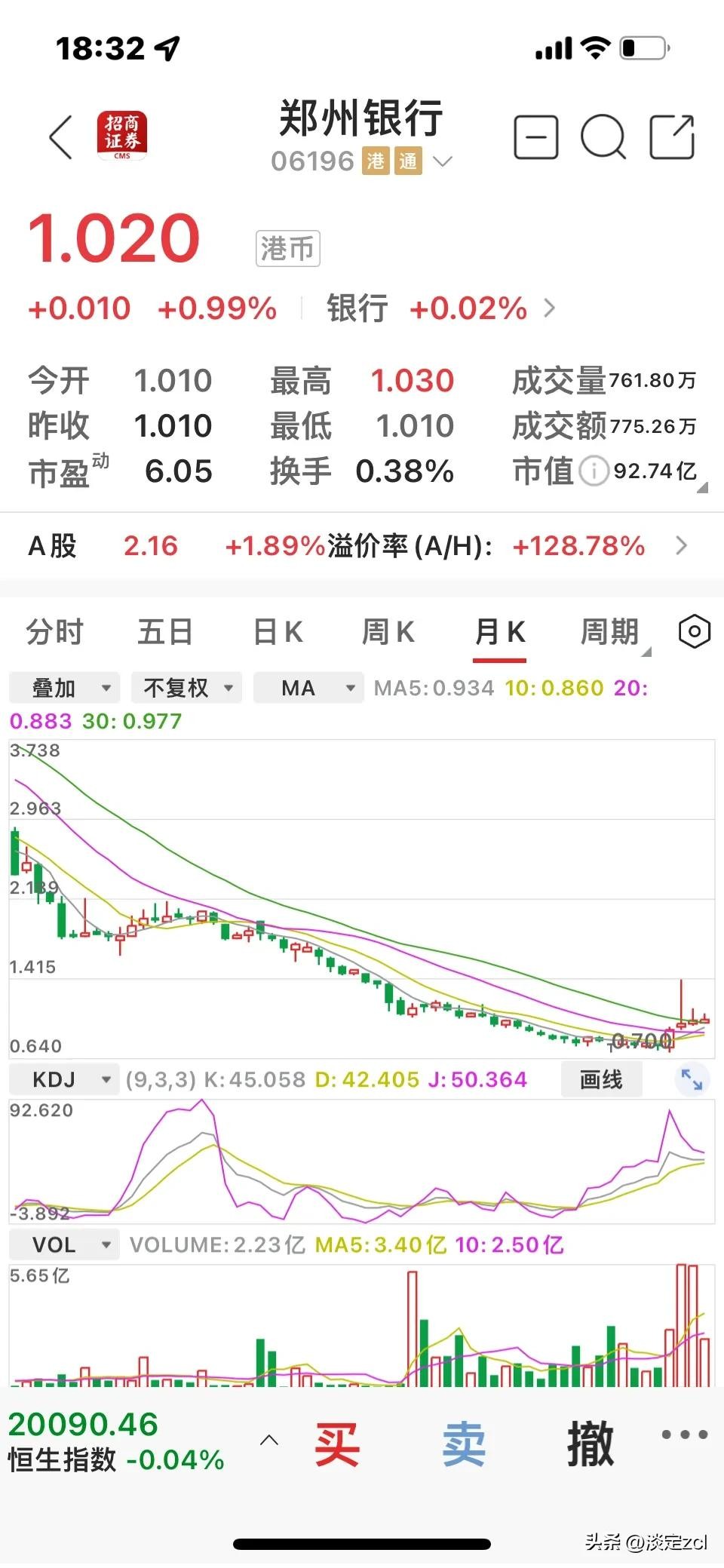
Task: Share this stock via the export icon
Action: [x=671, y=137]
